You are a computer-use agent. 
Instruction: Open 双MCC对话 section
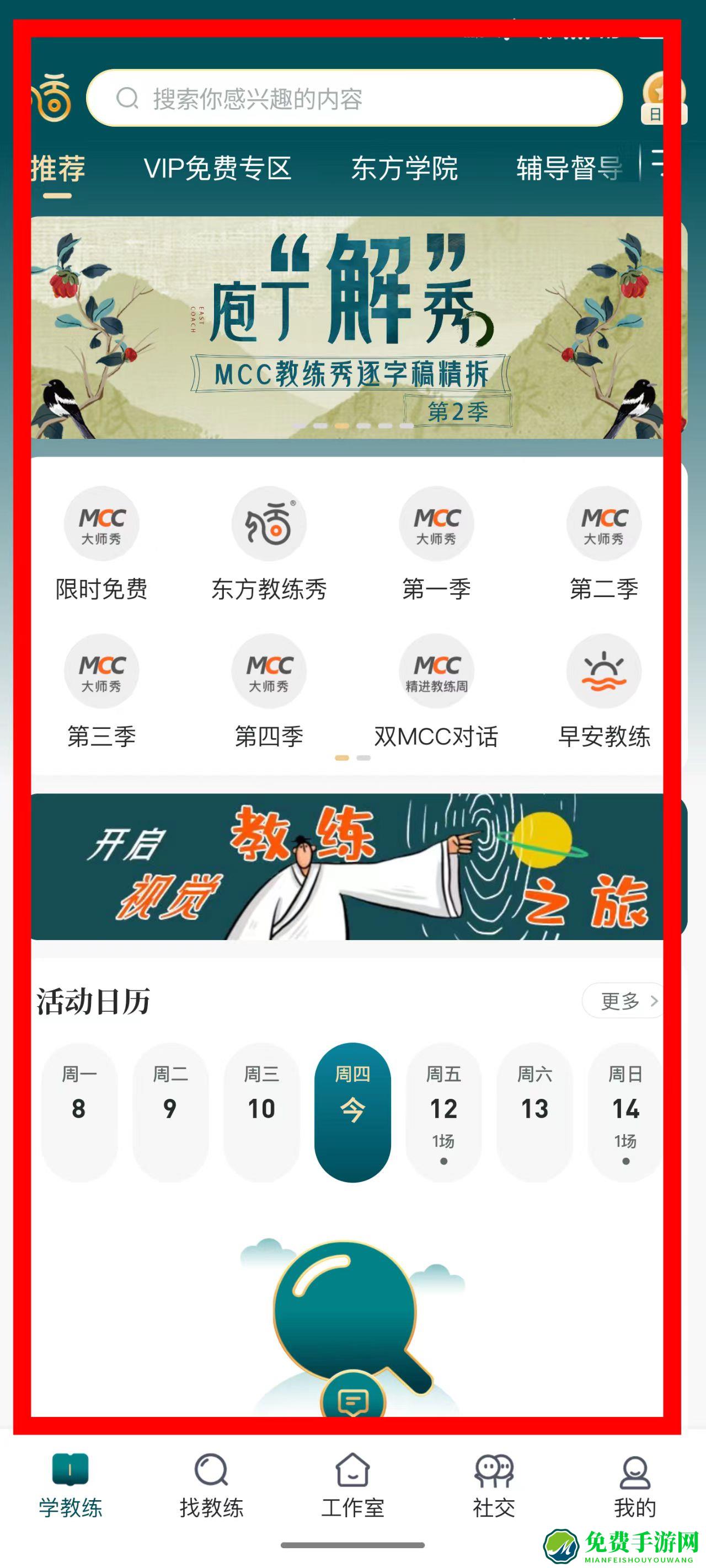(436, 691)
